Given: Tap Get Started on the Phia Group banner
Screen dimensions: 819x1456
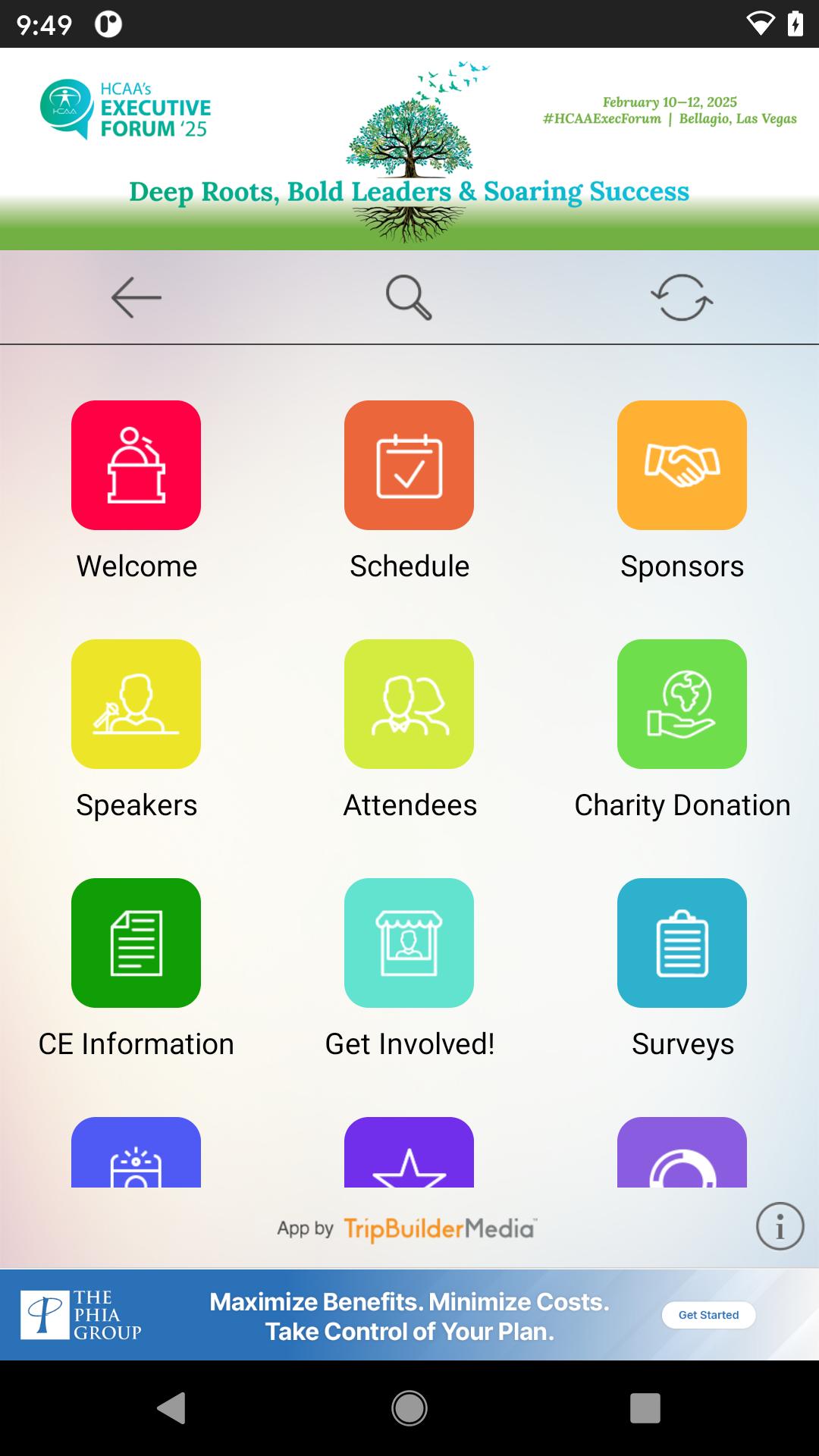Looking at the screenshot, I should pyautogui.click(x=708, y=1315).
